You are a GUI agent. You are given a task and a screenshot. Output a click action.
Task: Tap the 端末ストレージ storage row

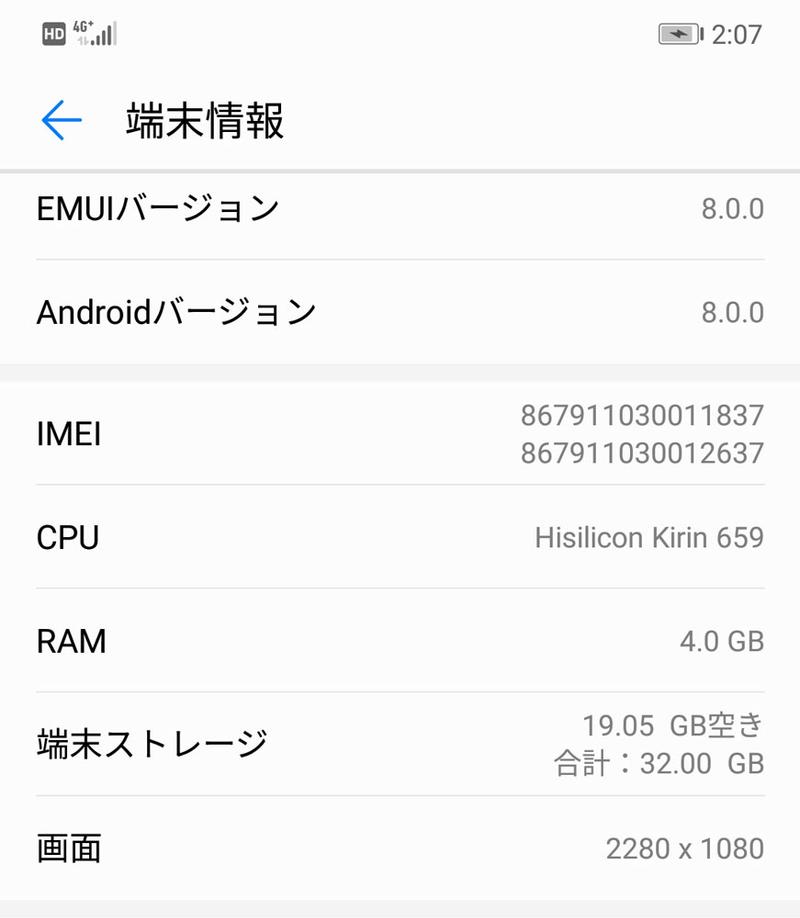tap(400, 743)
